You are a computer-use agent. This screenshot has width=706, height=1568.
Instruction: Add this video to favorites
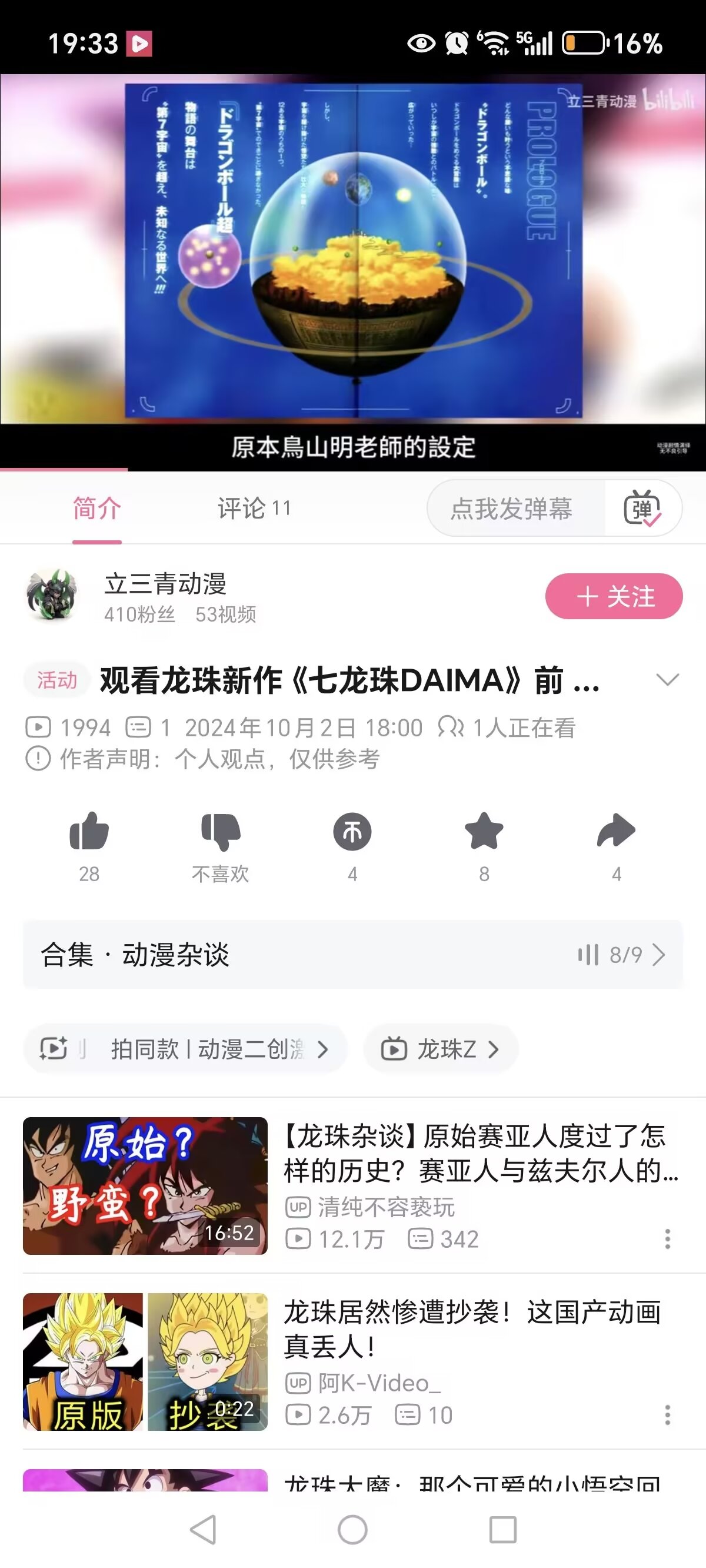[x=484, y=832]
